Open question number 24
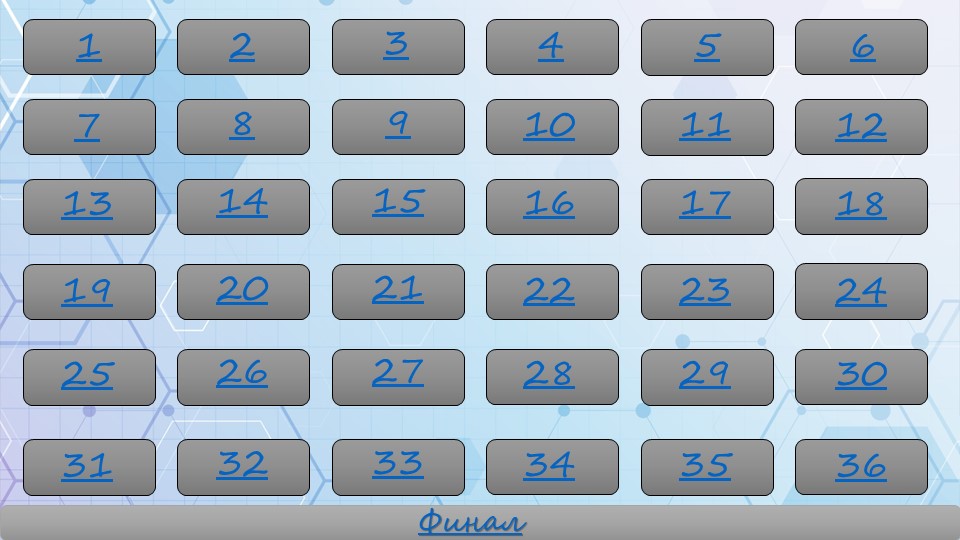 [861, 292]
